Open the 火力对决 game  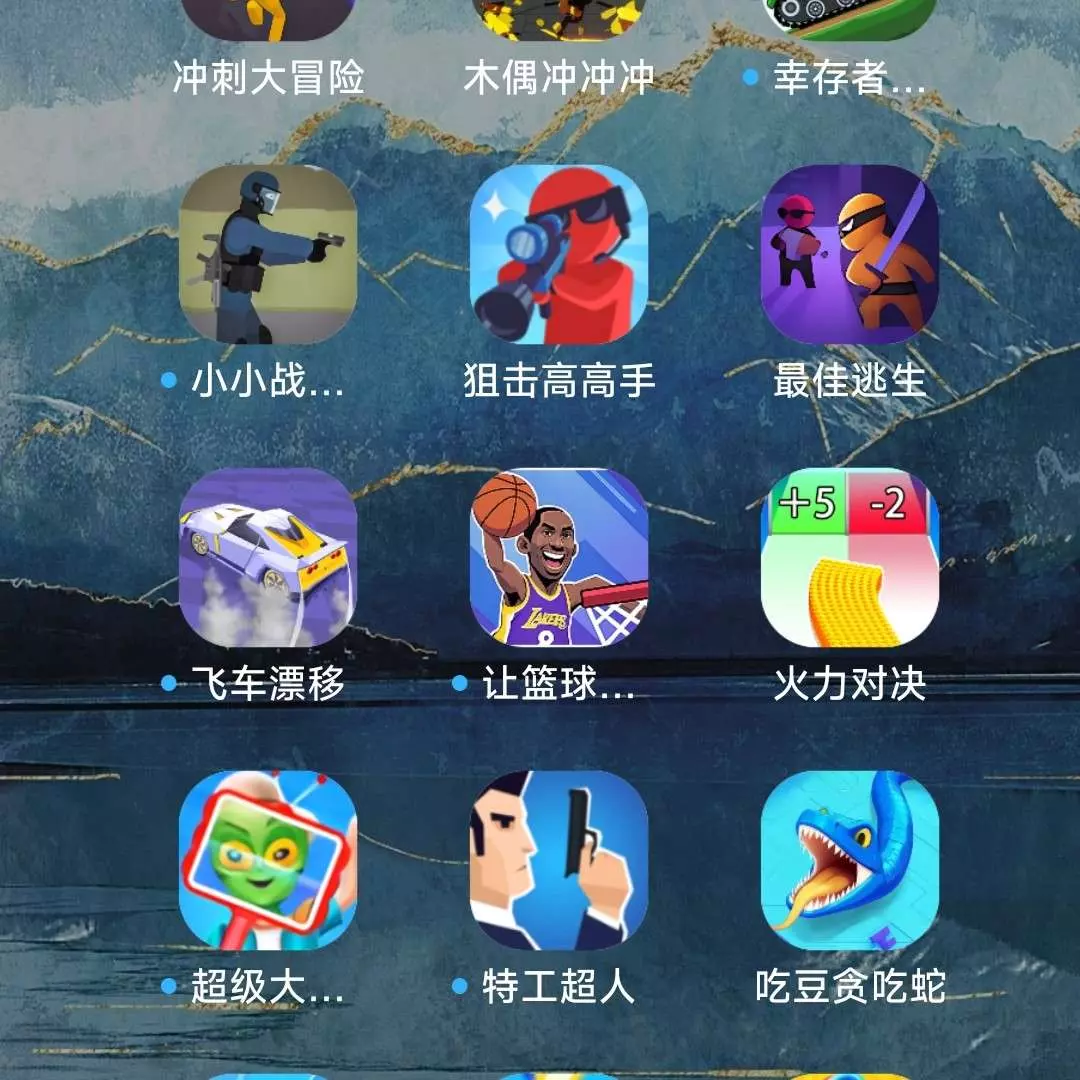point(849,557)
